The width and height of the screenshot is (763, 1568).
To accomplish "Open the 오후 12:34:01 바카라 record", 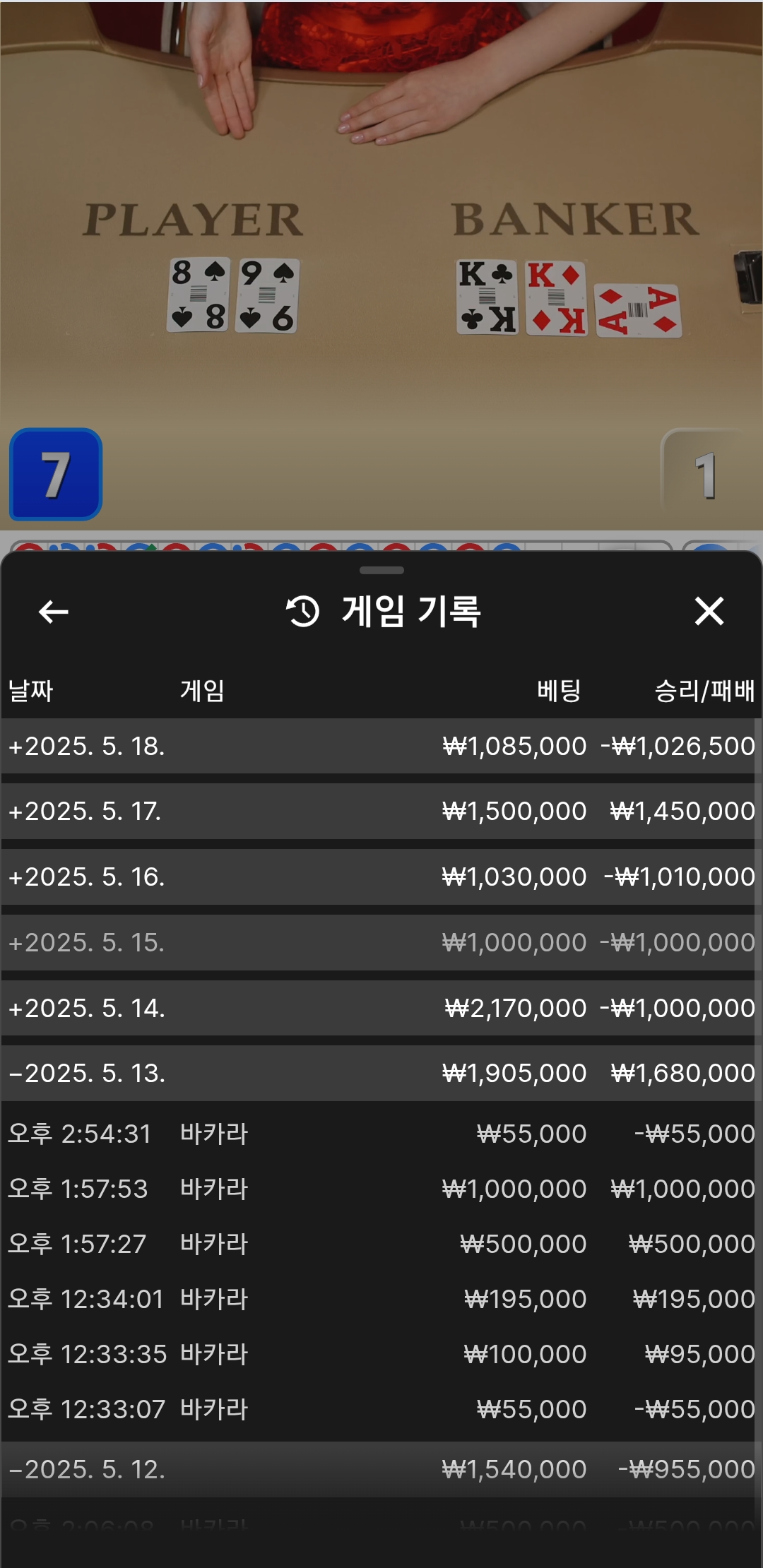I will [379, 1299].
